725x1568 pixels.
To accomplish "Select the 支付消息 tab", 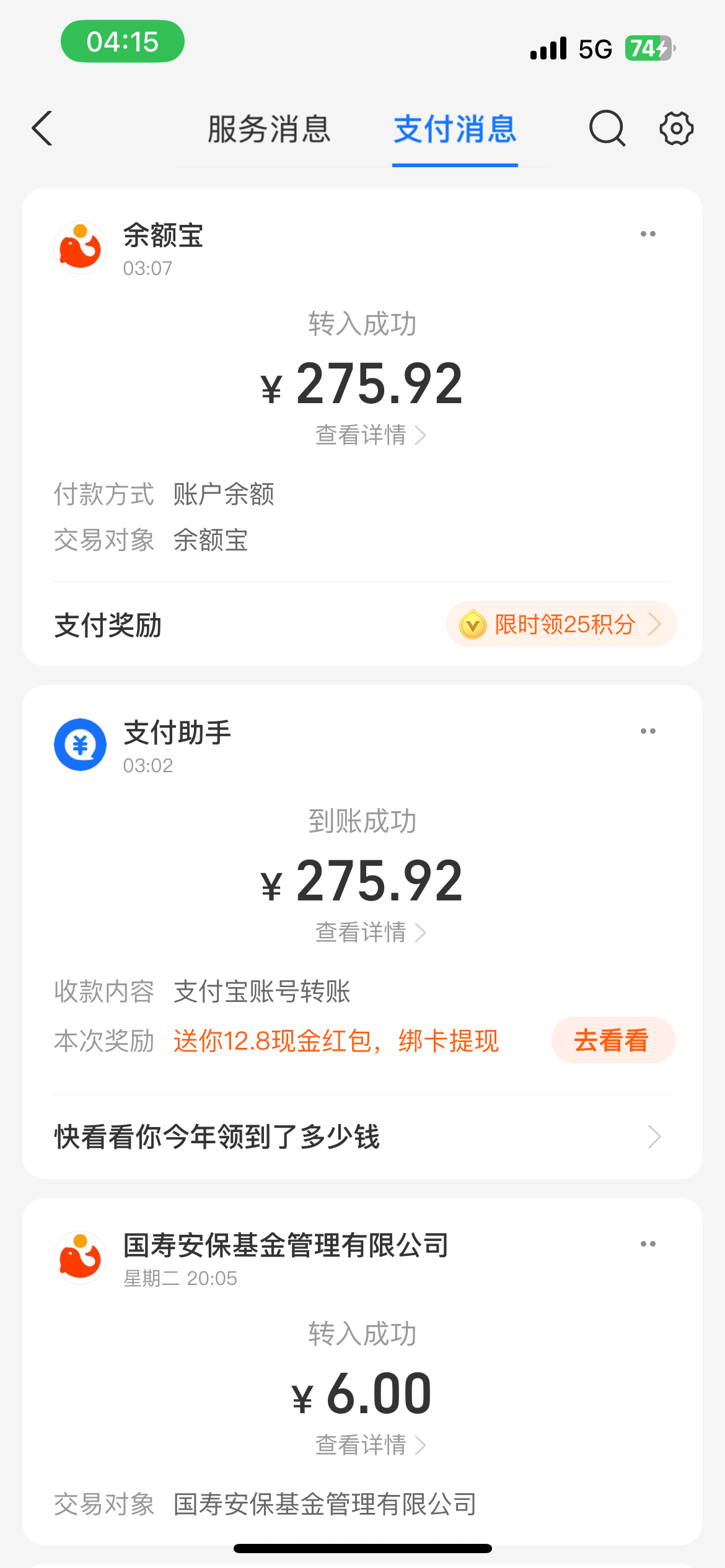I will [455, 129].
